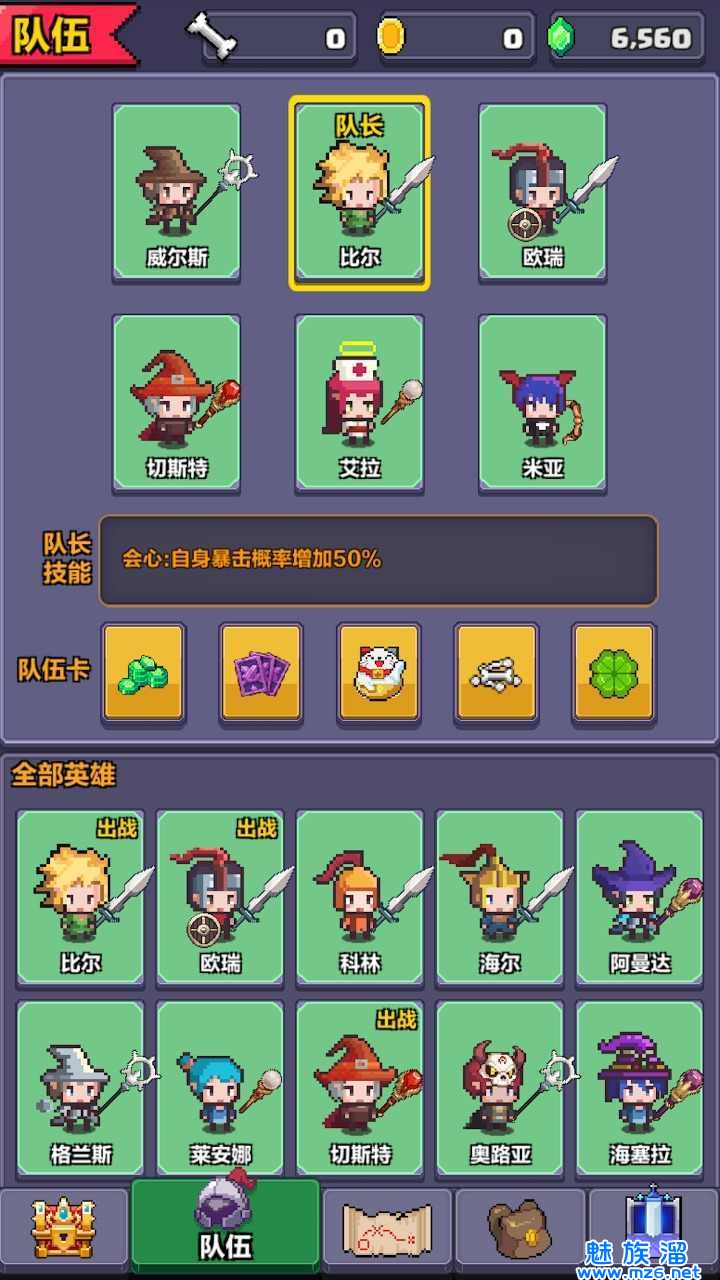The image size is (720, 1280).
Task: Select team leader slot 比尔 with 队长 label
Action: tap(360, 193)
